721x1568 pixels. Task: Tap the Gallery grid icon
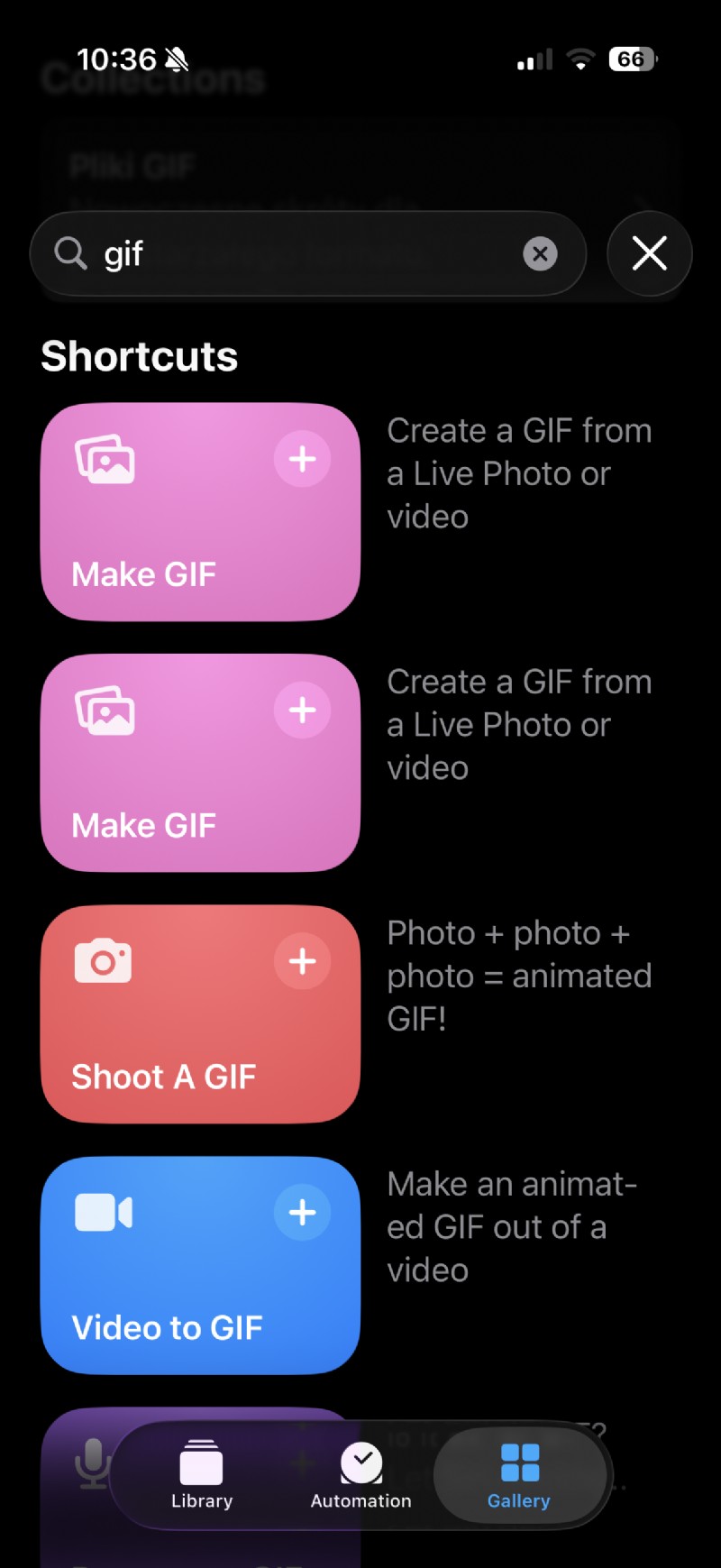click(519, 1458)
